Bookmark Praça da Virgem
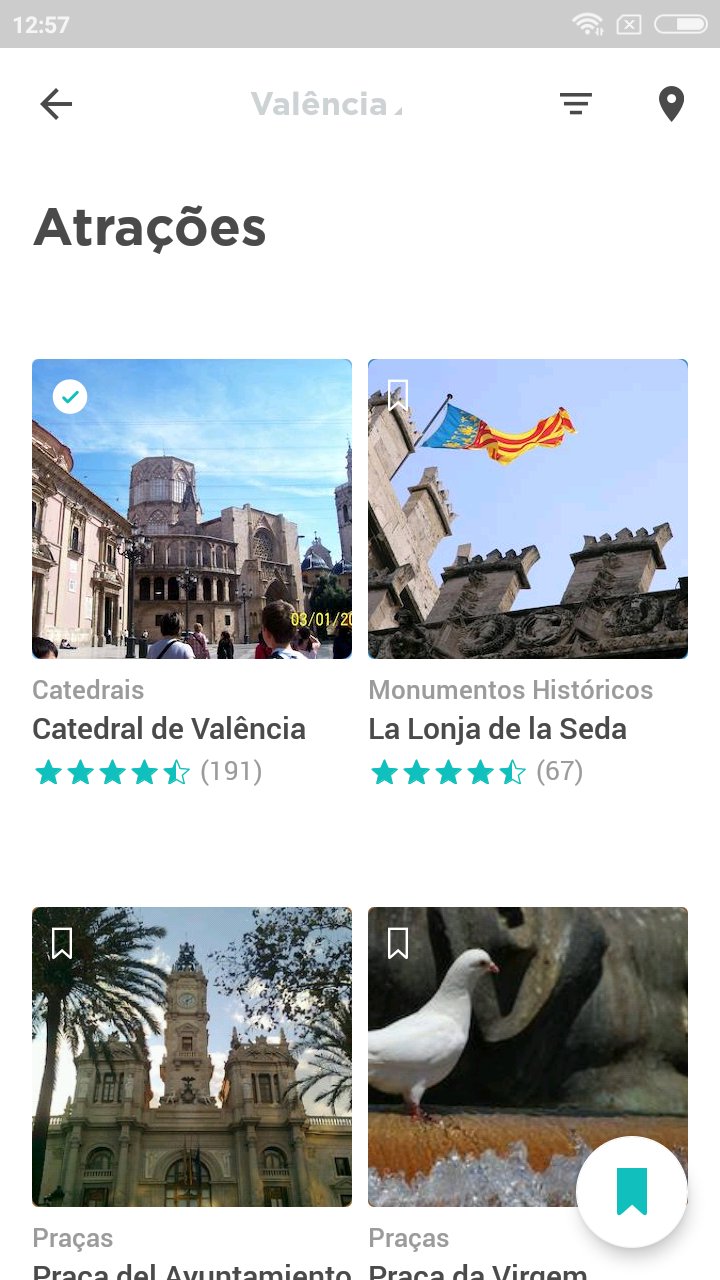 (398, 943)
